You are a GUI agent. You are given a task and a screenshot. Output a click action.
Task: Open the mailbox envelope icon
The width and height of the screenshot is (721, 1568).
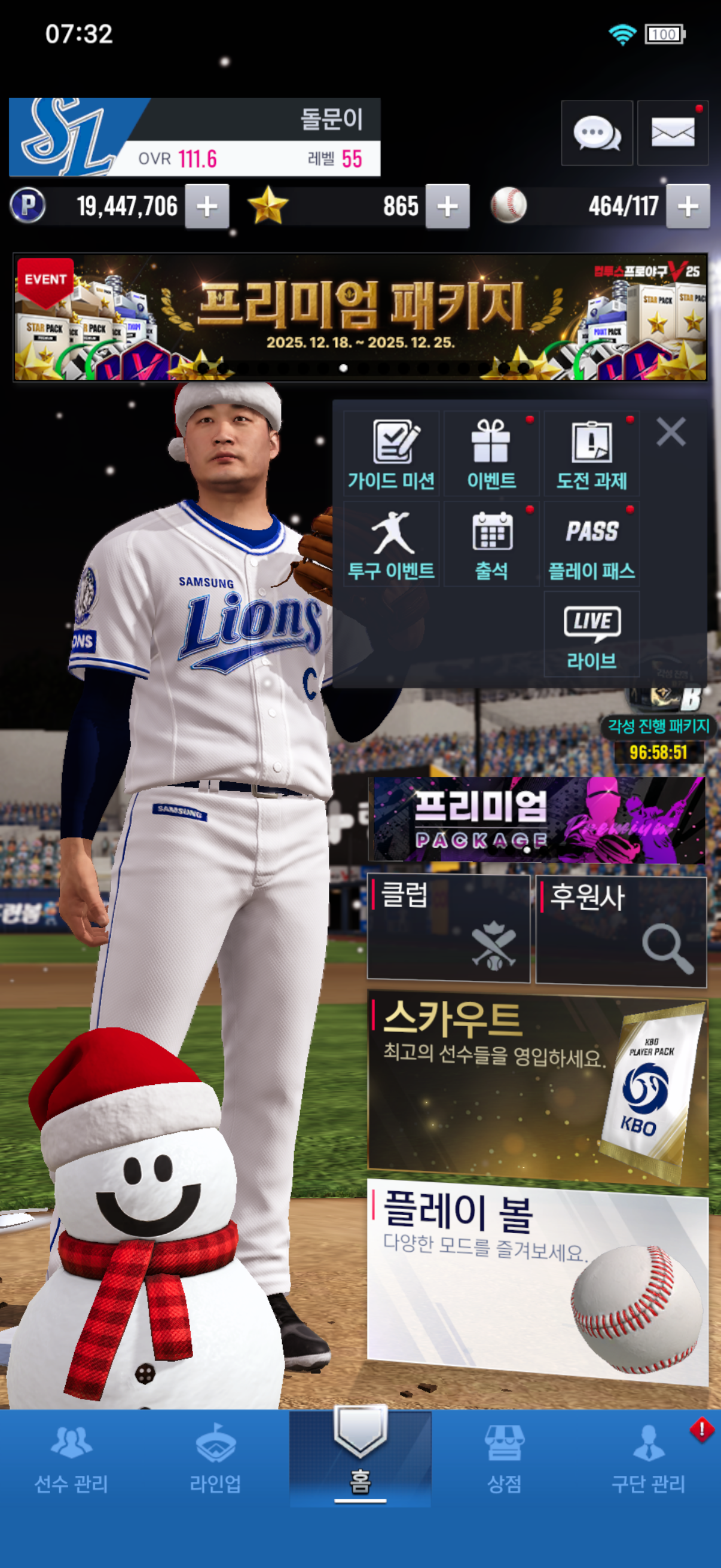click(673, 133)
